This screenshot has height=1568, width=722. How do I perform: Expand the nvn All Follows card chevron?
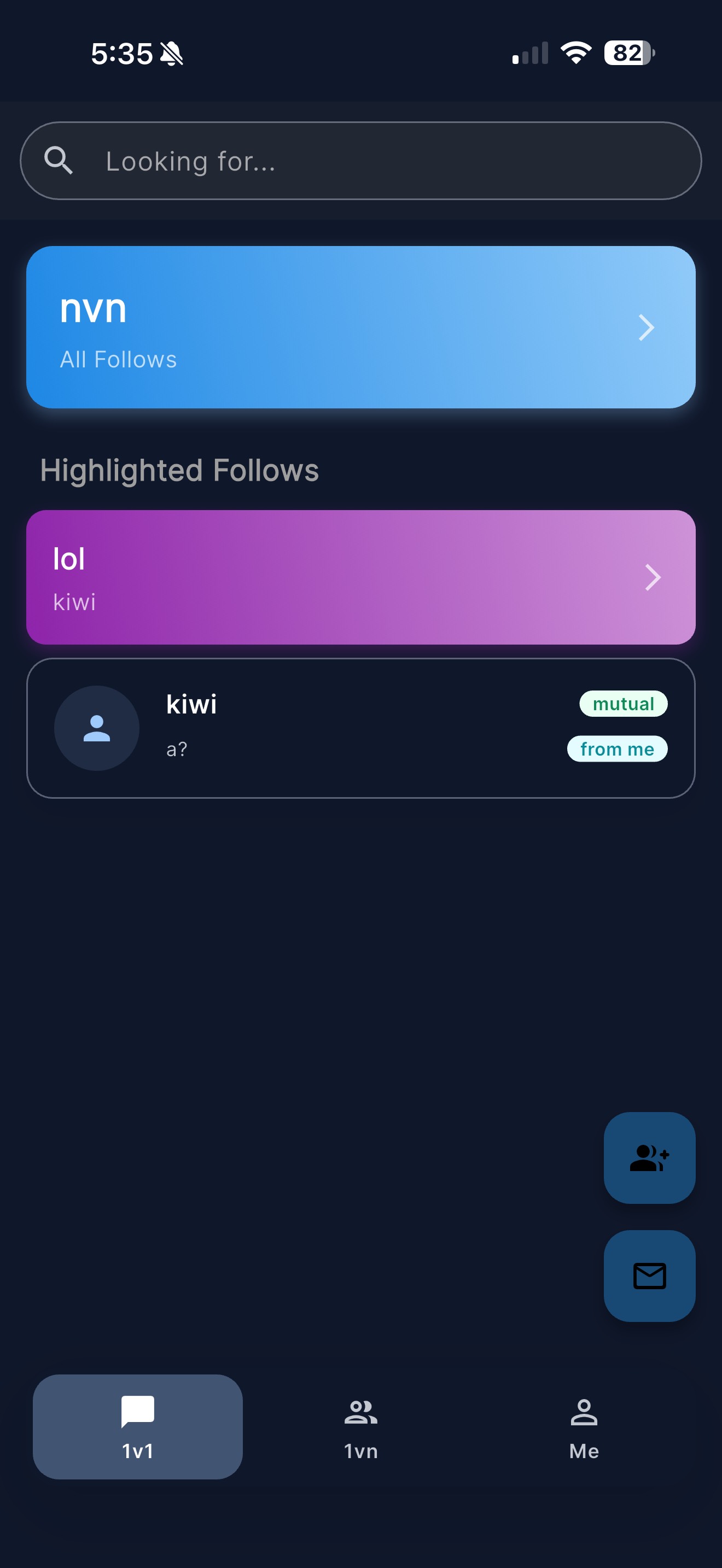[x=647, y=327]
